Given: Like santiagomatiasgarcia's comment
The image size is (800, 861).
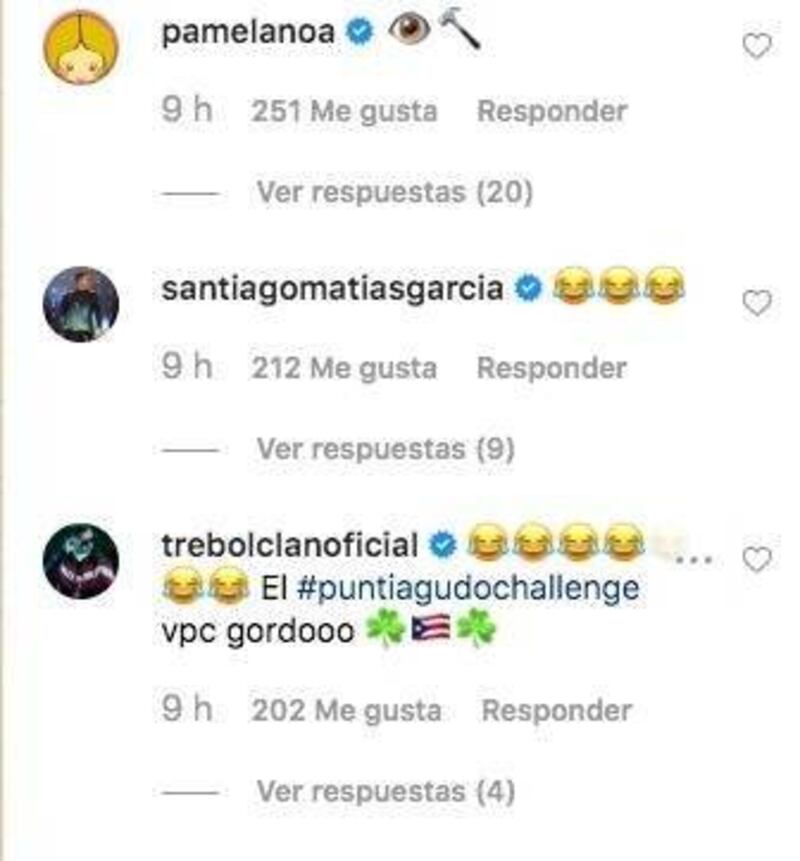Looking at the screenshot, I should pos(757,303).
